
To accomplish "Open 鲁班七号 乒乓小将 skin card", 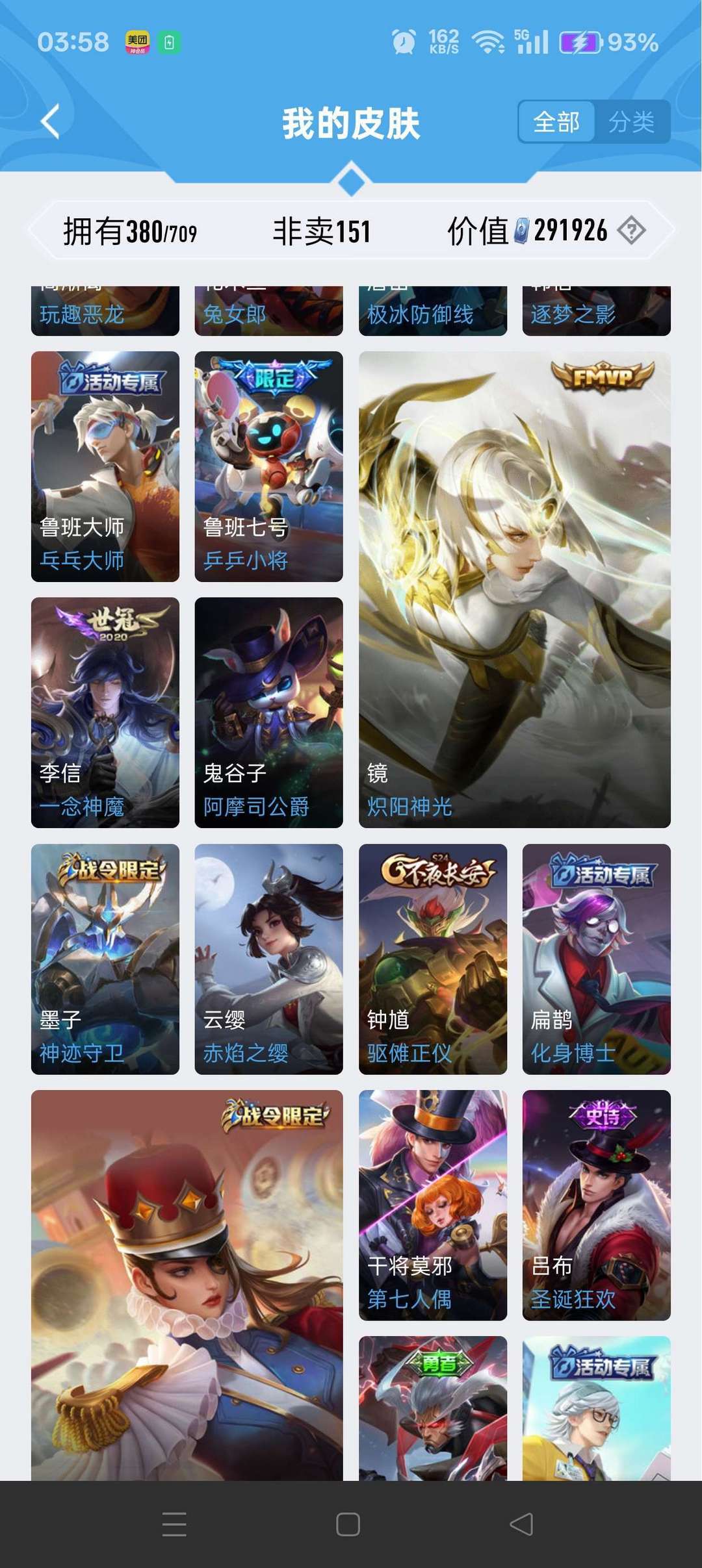I will (269, 466).
